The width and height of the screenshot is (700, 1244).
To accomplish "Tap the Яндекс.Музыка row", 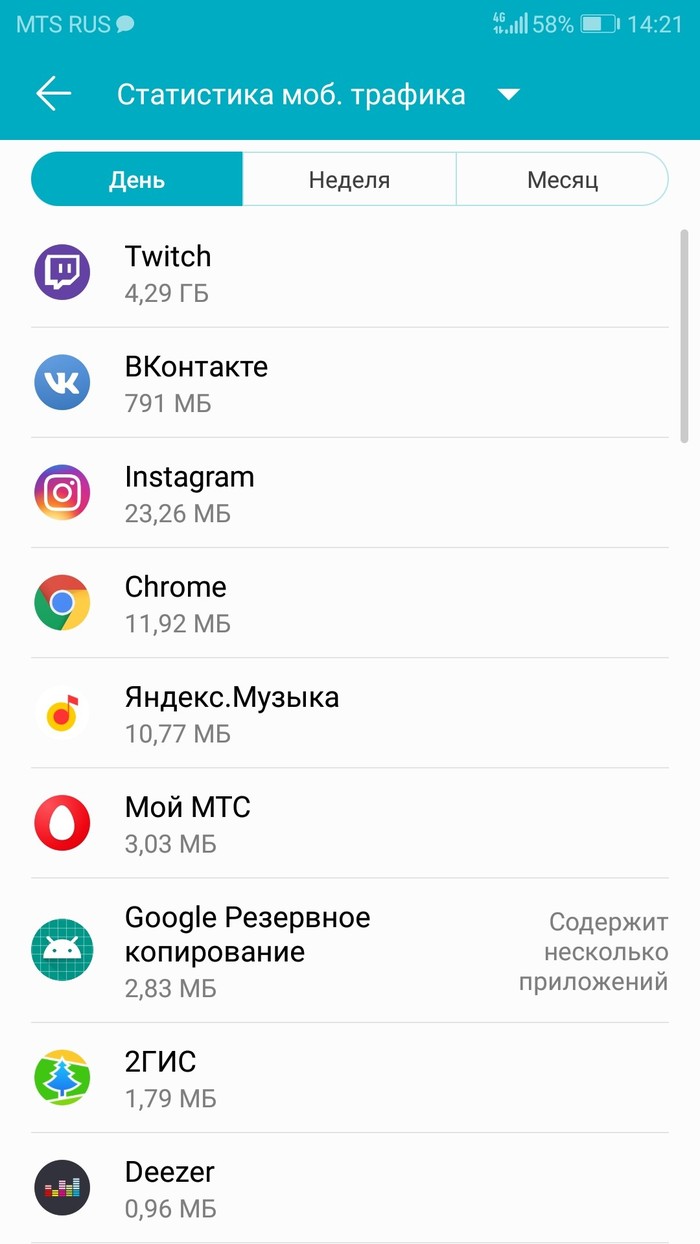I will pyautogui.click(x=350, y=713).
